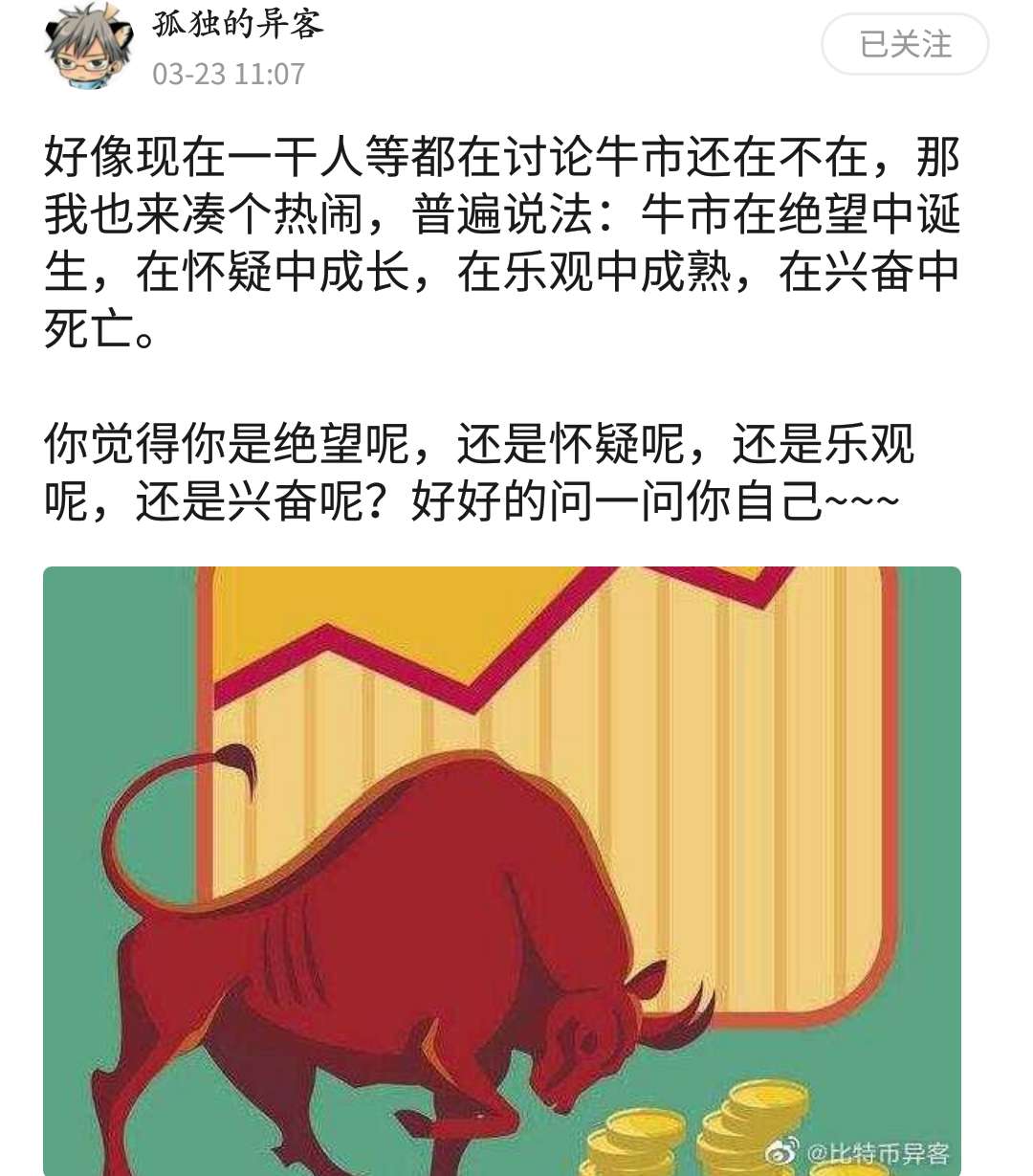The height and width of the screenshot is (1176, 1033).
Task: Tap the 已关注 following button
Action: pos(904,45)
